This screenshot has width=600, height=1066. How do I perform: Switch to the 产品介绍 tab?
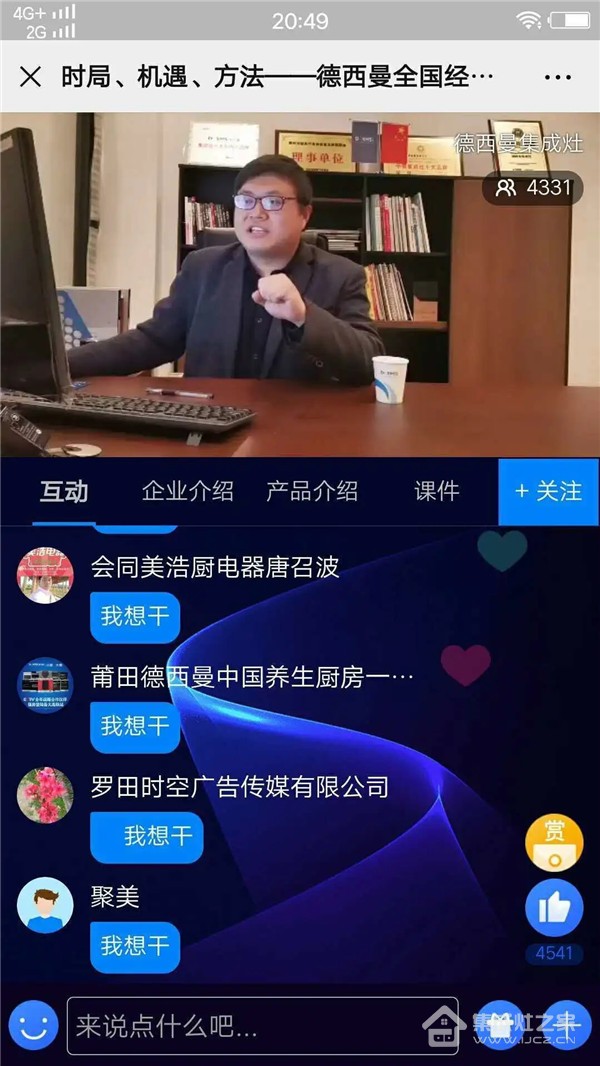(x=312, y=491)
